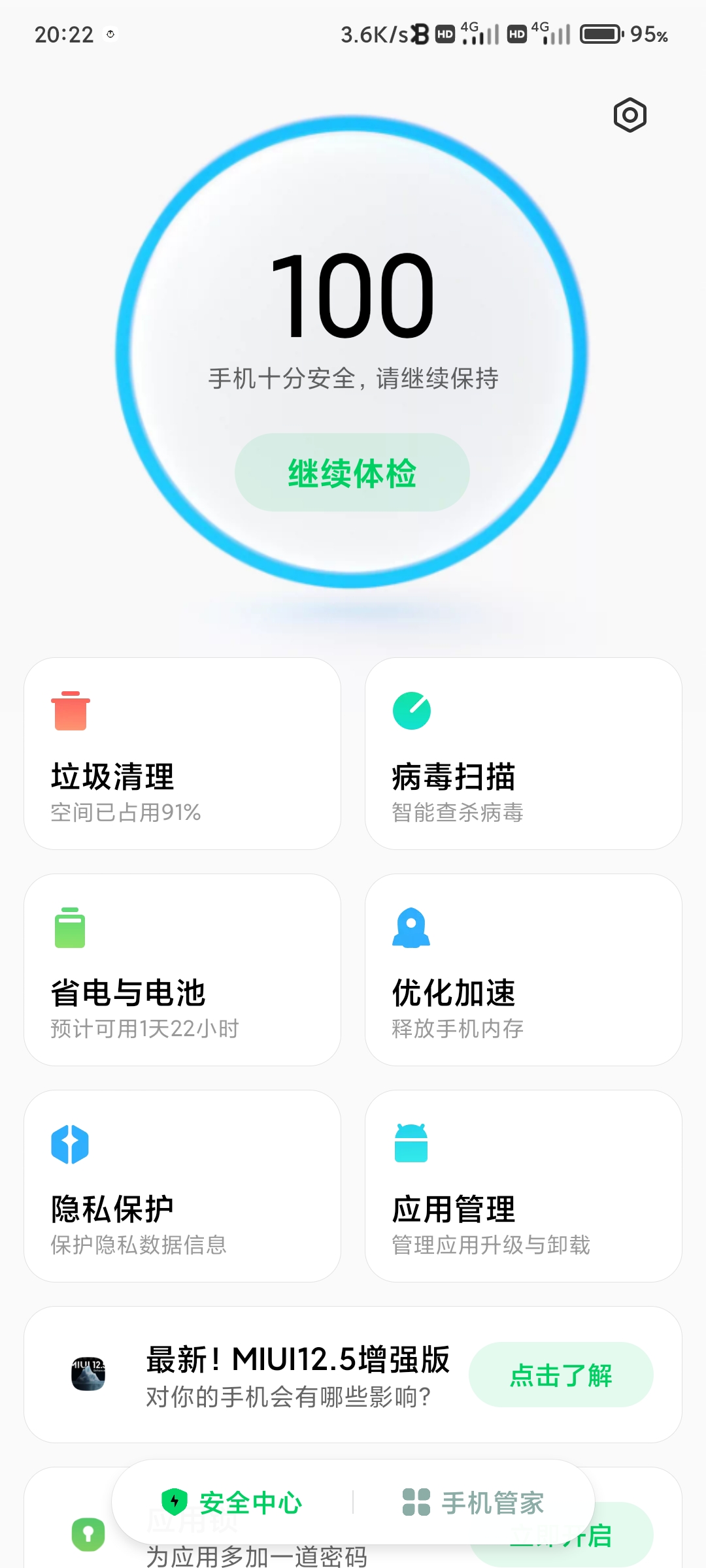Open the 病毒扫描 card
Image resolution: width=706 pixels, height=1568 pixels.
click(x=523, y=753)
